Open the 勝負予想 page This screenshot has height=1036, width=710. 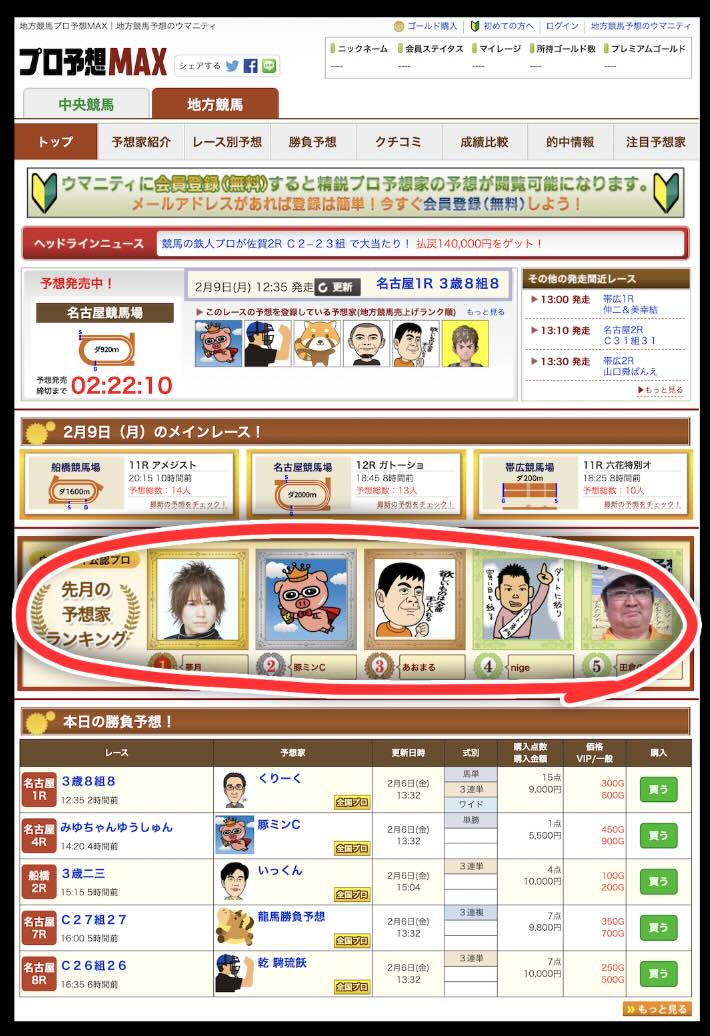click(313, 142)
